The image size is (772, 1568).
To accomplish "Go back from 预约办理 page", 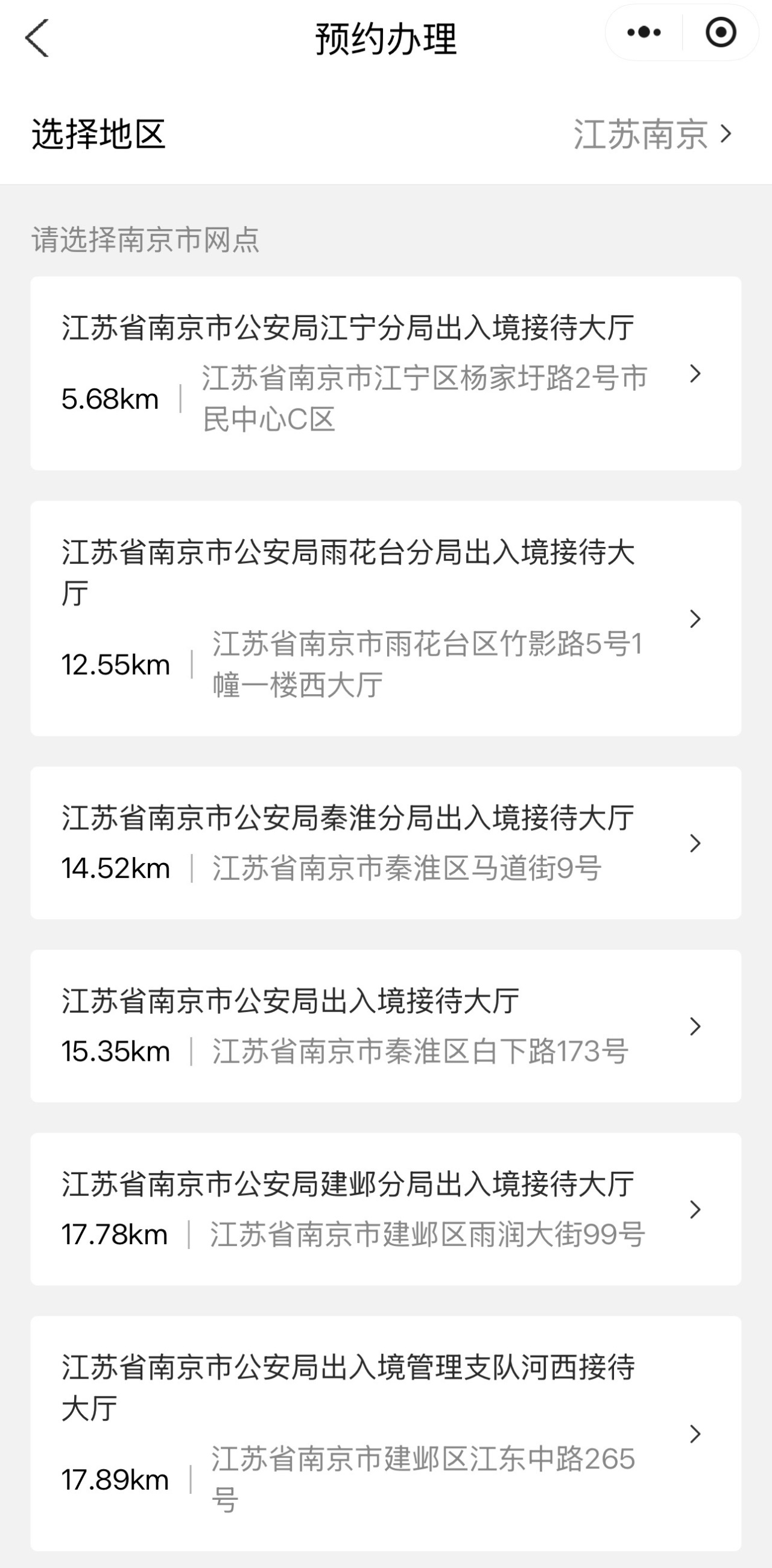I will (x=37, y=39).
